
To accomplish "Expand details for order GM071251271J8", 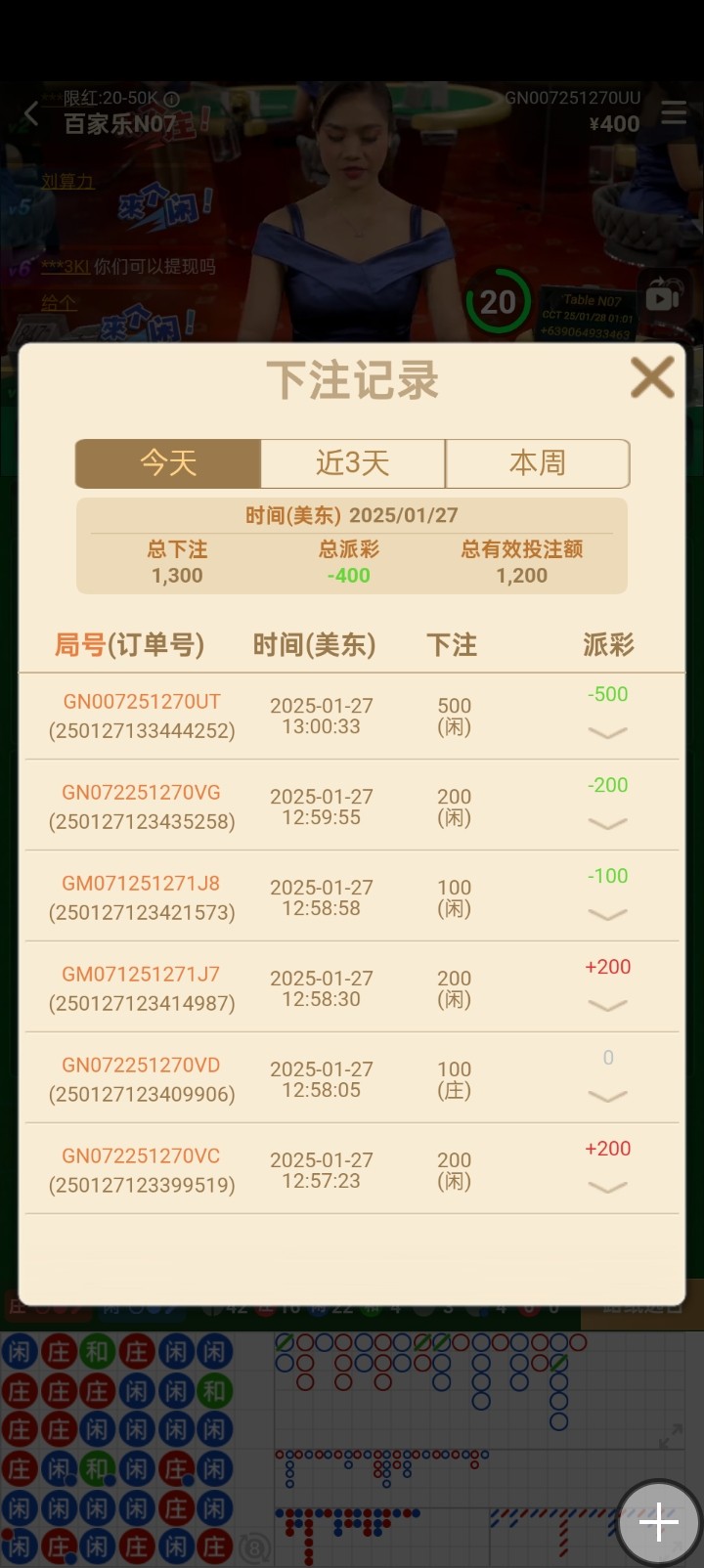I will click(607, 914).
